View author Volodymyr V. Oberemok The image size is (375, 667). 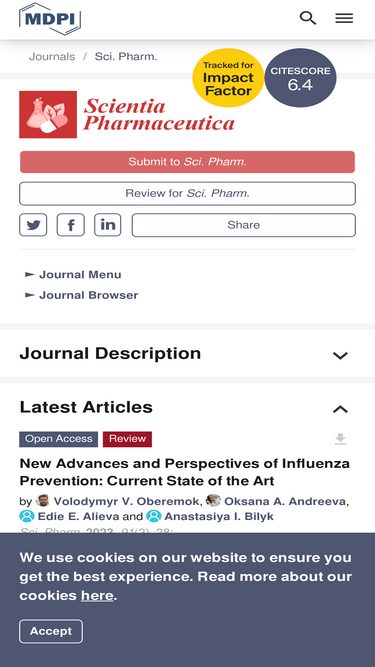click(x=126, y=502)
